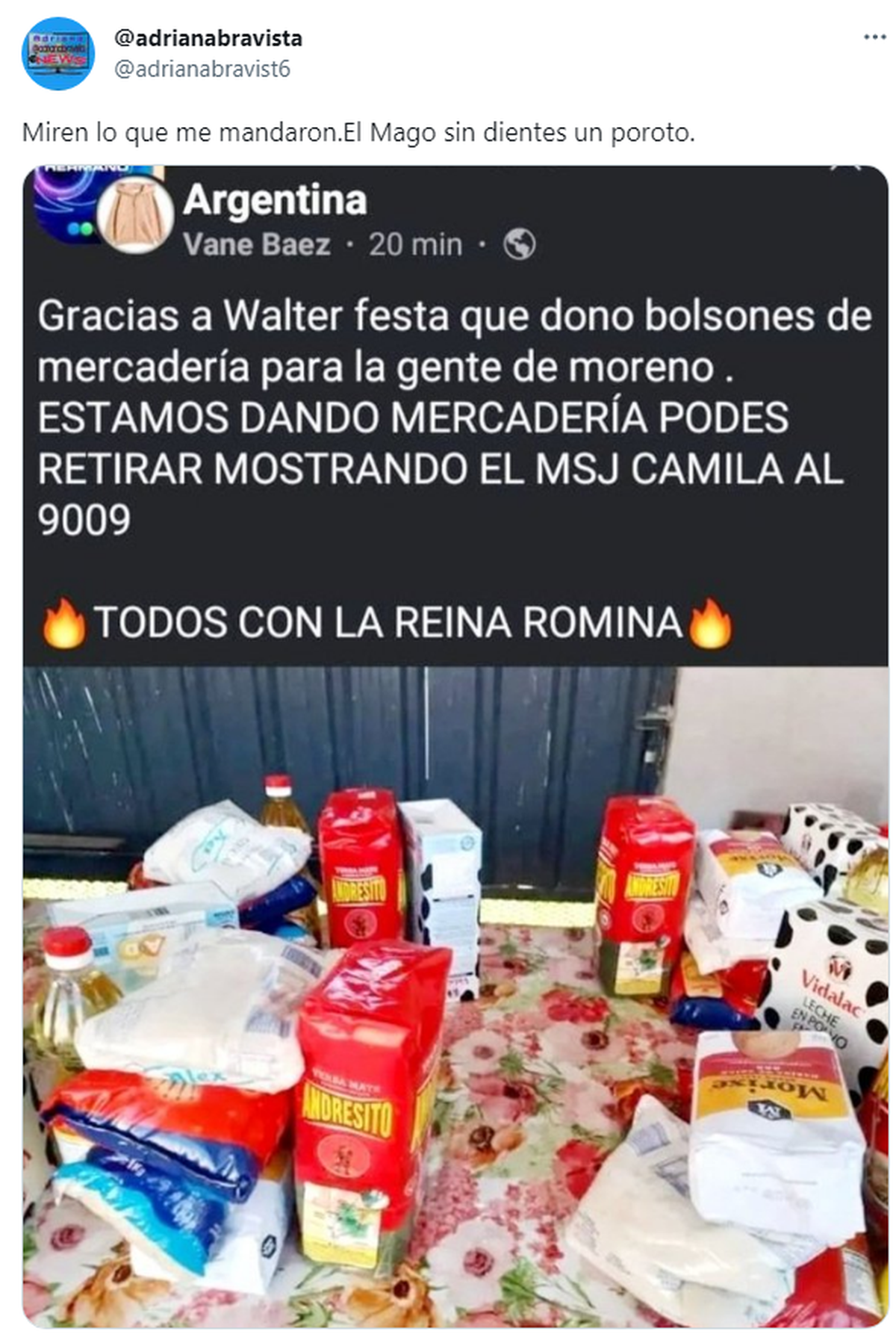Open the @adrianabravist6 profile via the handle
The height and width of the screenshot is (1343, 896).
[x=202, y=69]
